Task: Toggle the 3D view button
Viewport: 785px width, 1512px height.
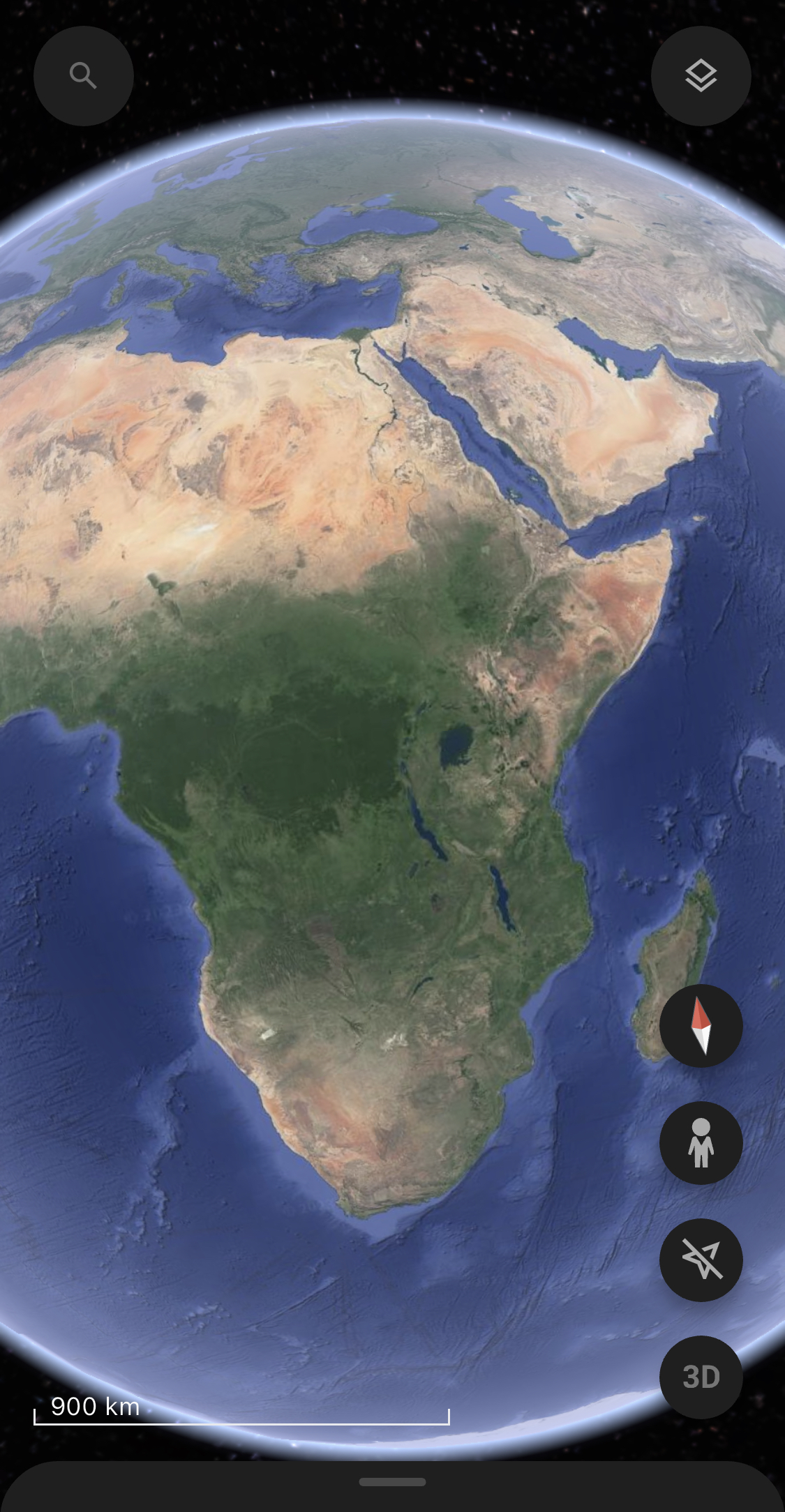Action: [x=701, y=1377]
